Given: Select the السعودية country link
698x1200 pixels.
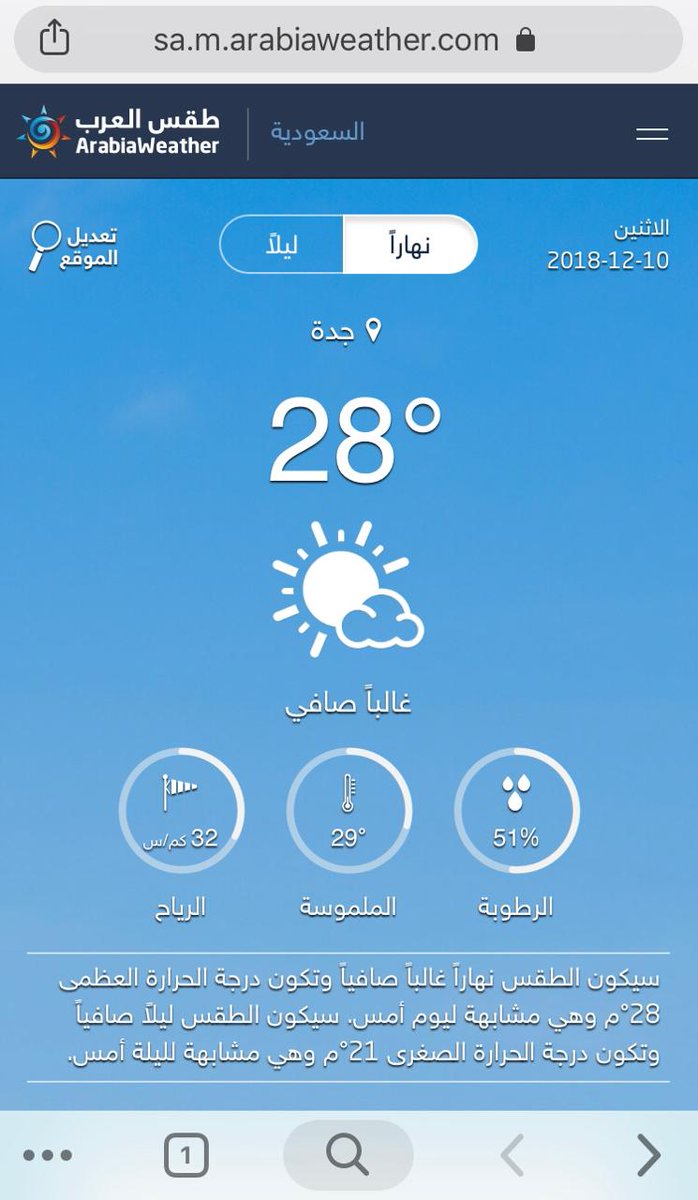Looking at the screenshot, I should pyautogui.click(x=317, y=132).
